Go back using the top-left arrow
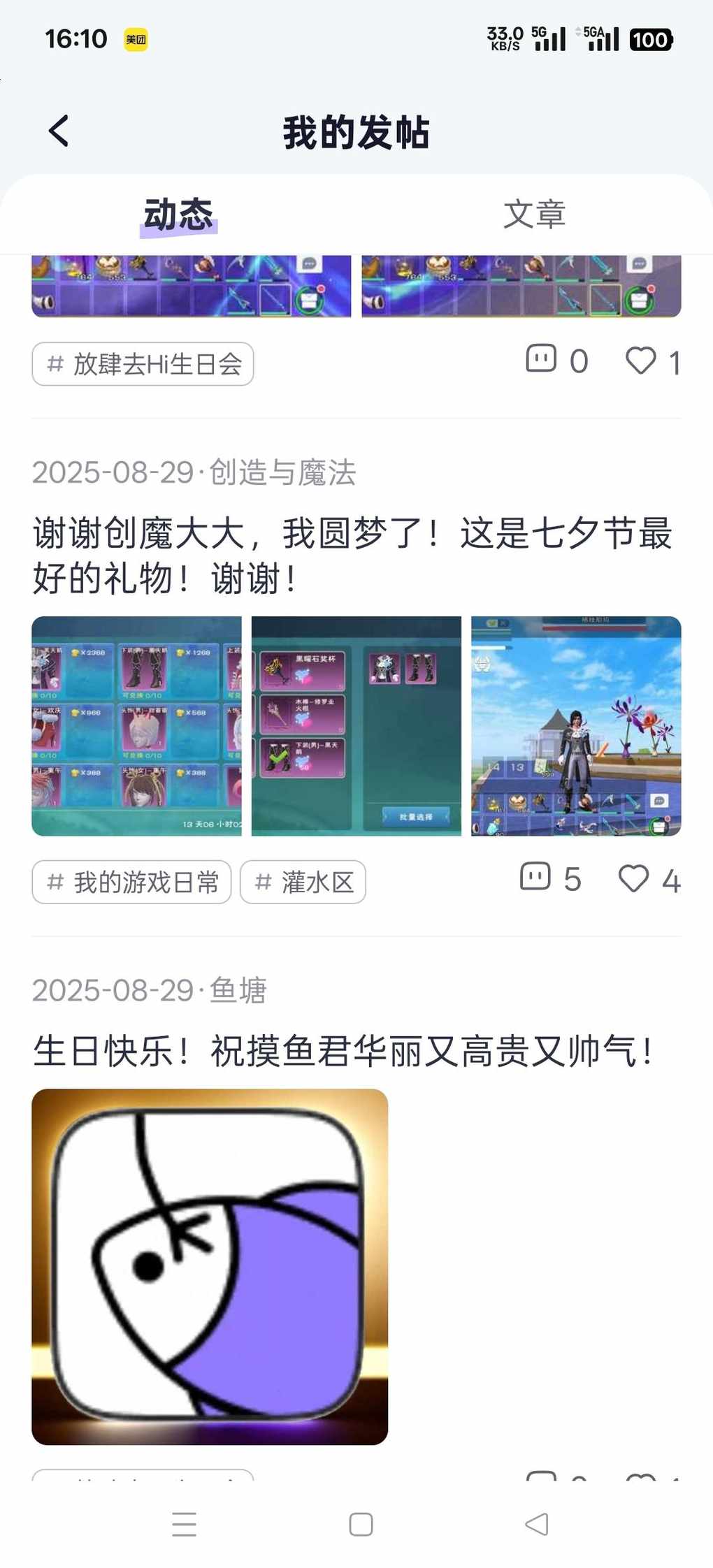The width and height of the screenshot is (713, 1568). tap(59, 131)
